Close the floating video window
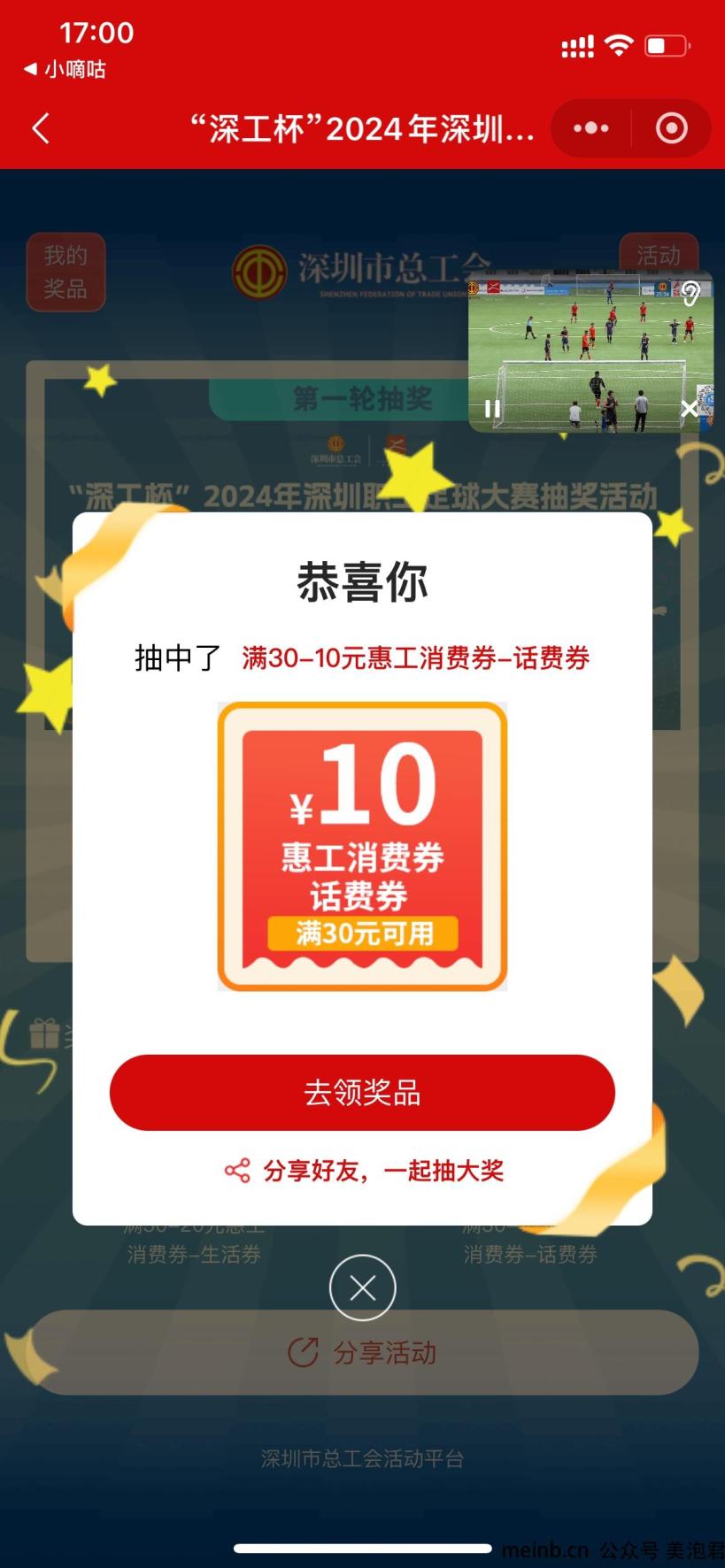The height and width of the screenshot is (1568, 725). [689, 409]
